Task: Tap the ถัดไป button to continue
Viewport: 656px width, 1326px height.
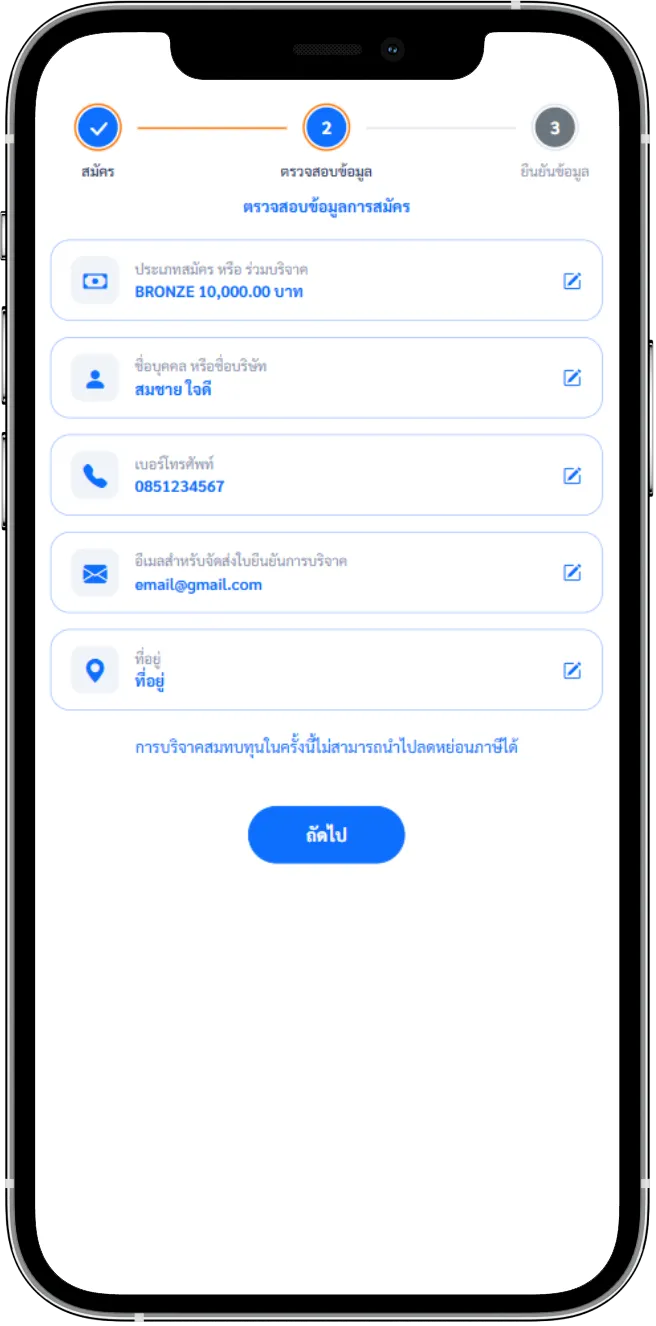Action: [326, 835]
